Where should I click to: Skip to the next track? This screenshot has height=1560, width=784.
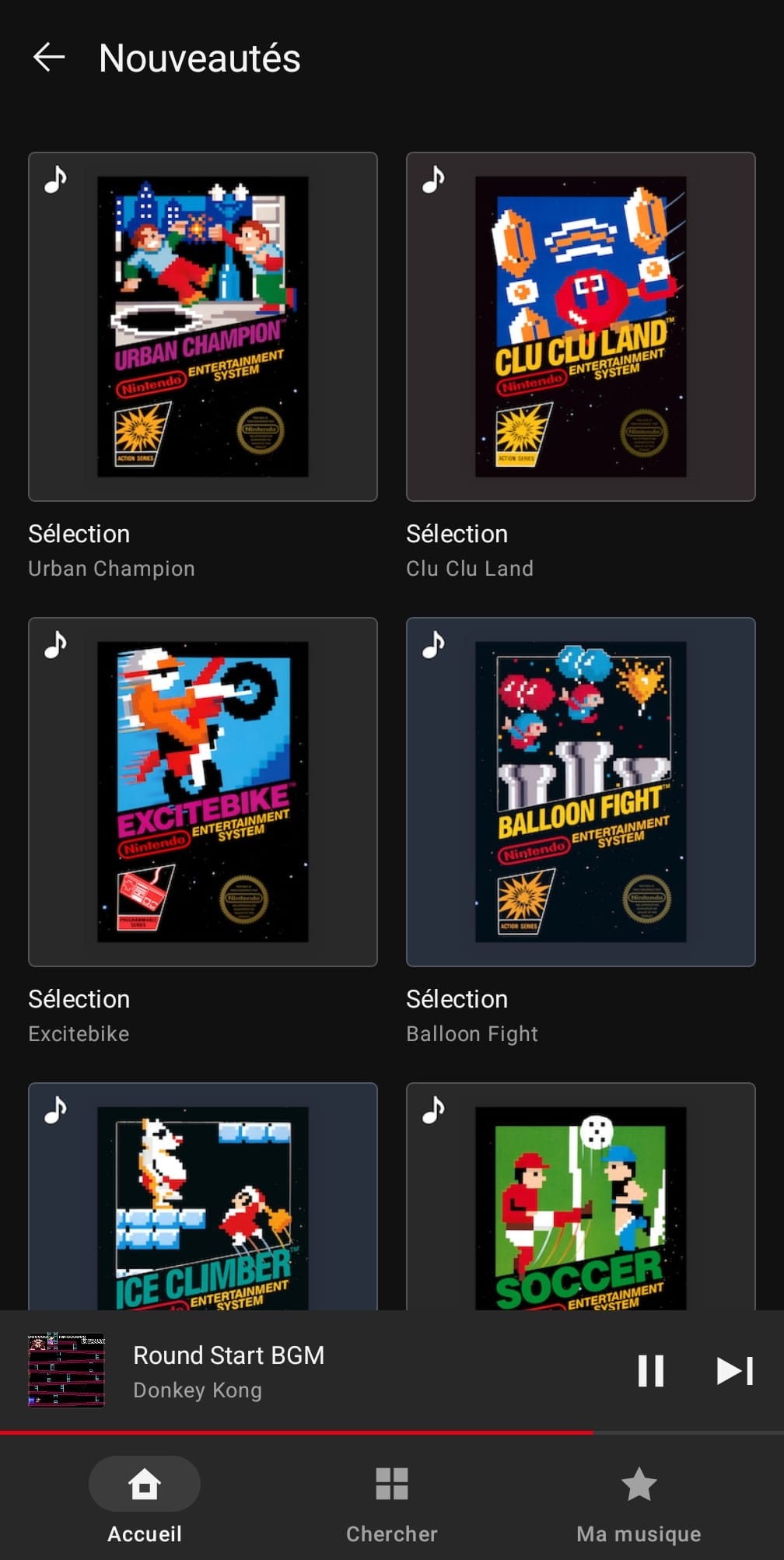click(735, 1371)
